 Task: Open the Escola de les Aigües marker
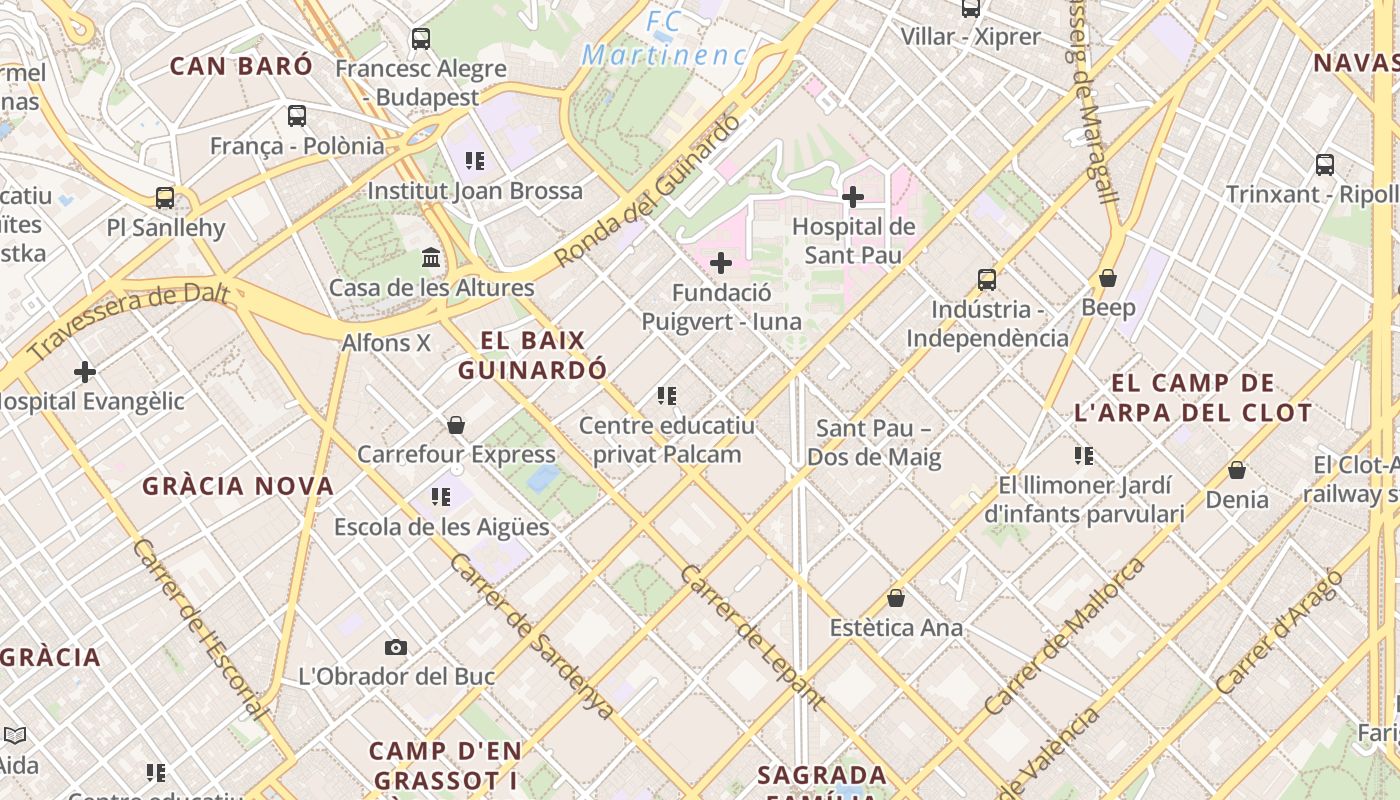441,496
